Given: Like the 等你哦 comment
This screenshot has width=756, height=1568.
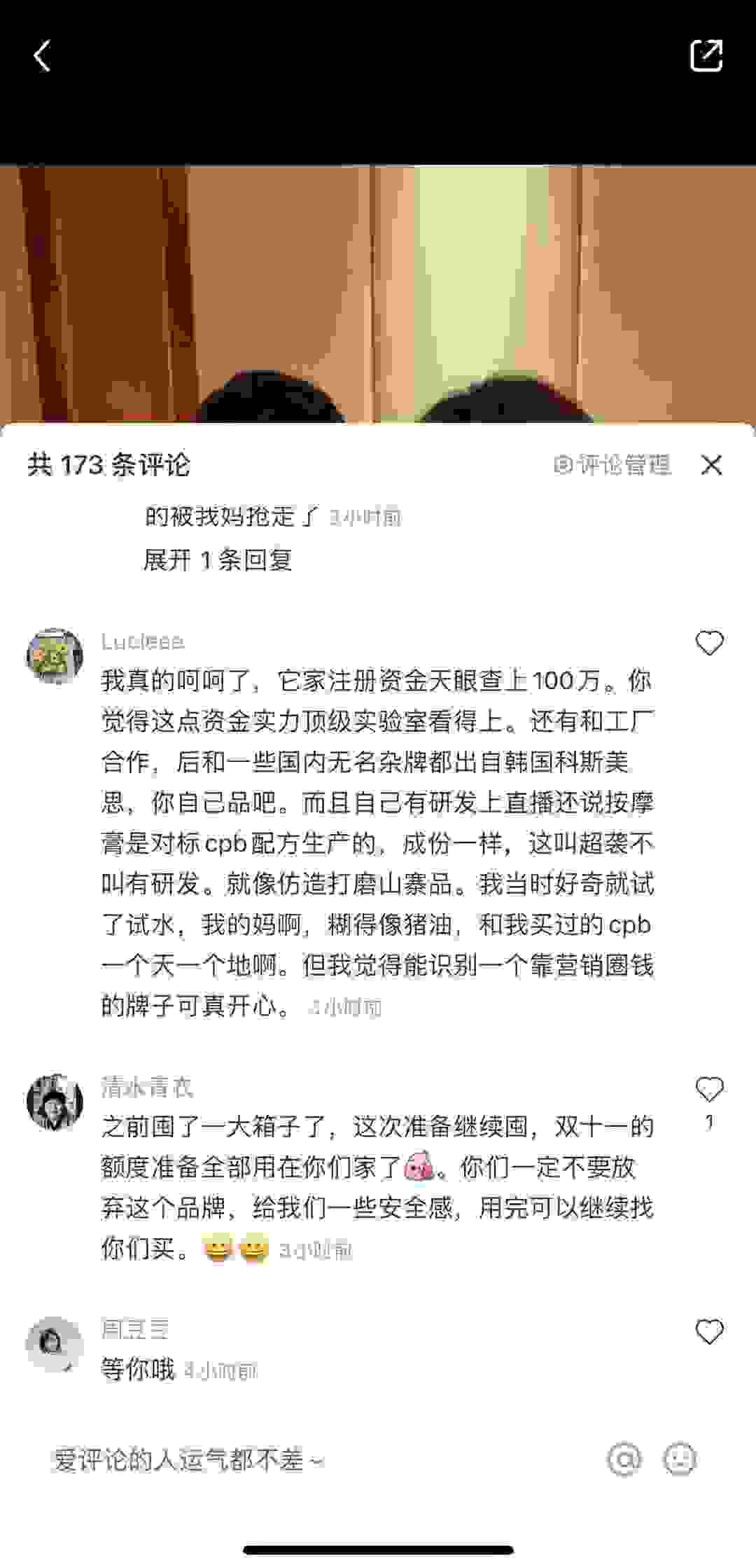Looking at the screenshot, I should click(x=708, y=1331).
